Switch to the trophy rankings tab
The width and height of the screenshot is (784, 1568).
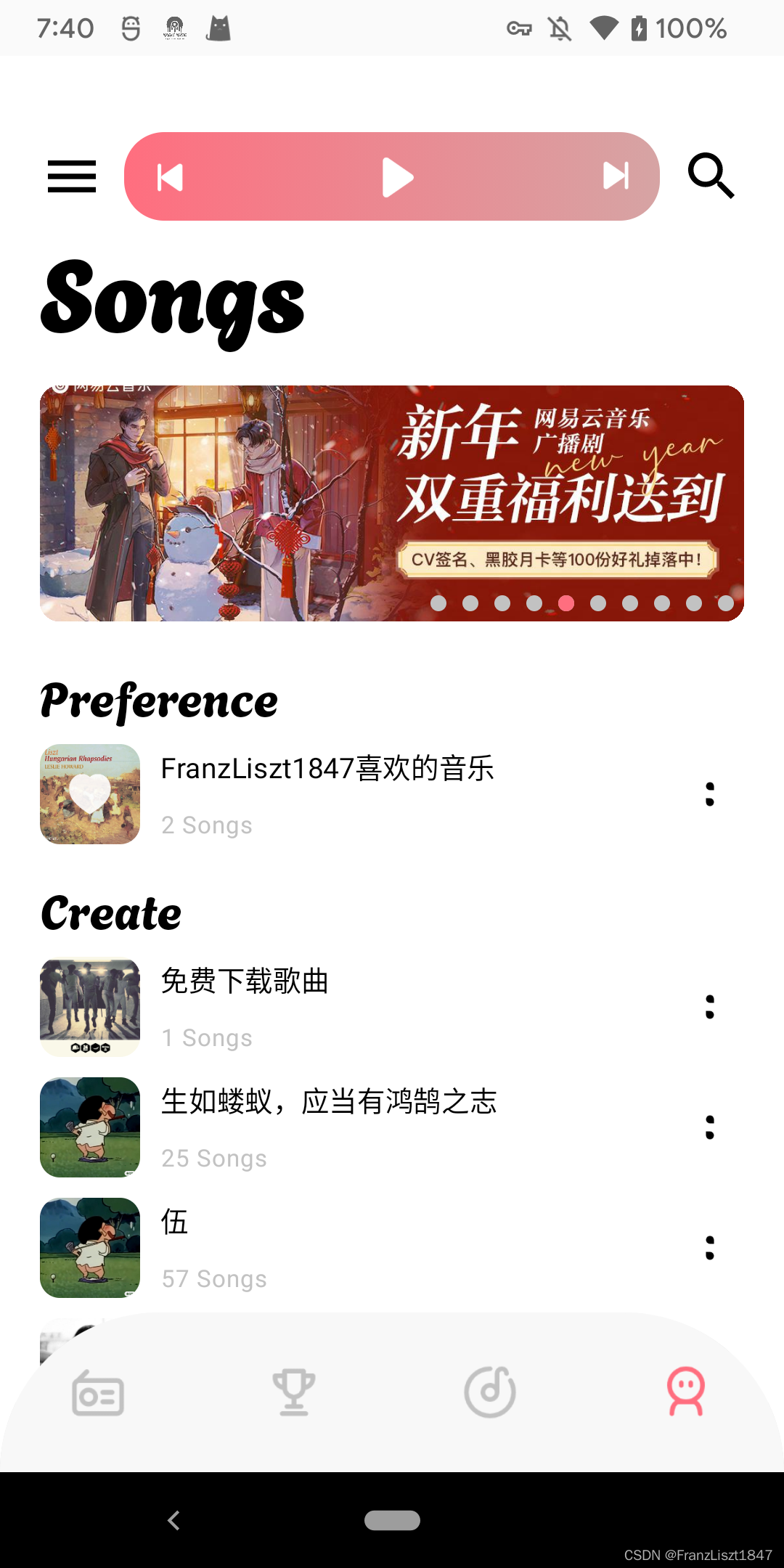click(294, 1392)
